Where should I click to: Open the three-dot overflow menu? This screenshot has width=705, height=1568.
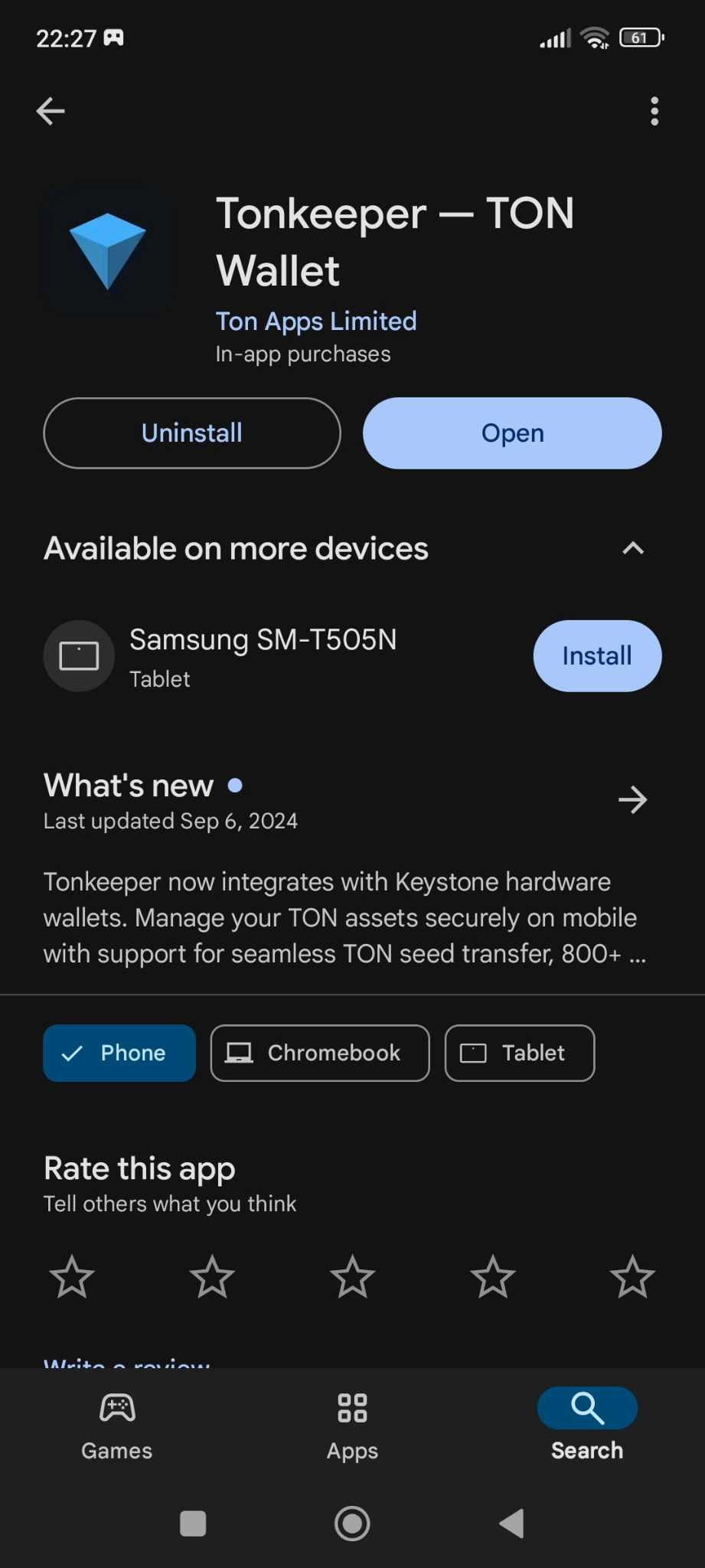654,111
